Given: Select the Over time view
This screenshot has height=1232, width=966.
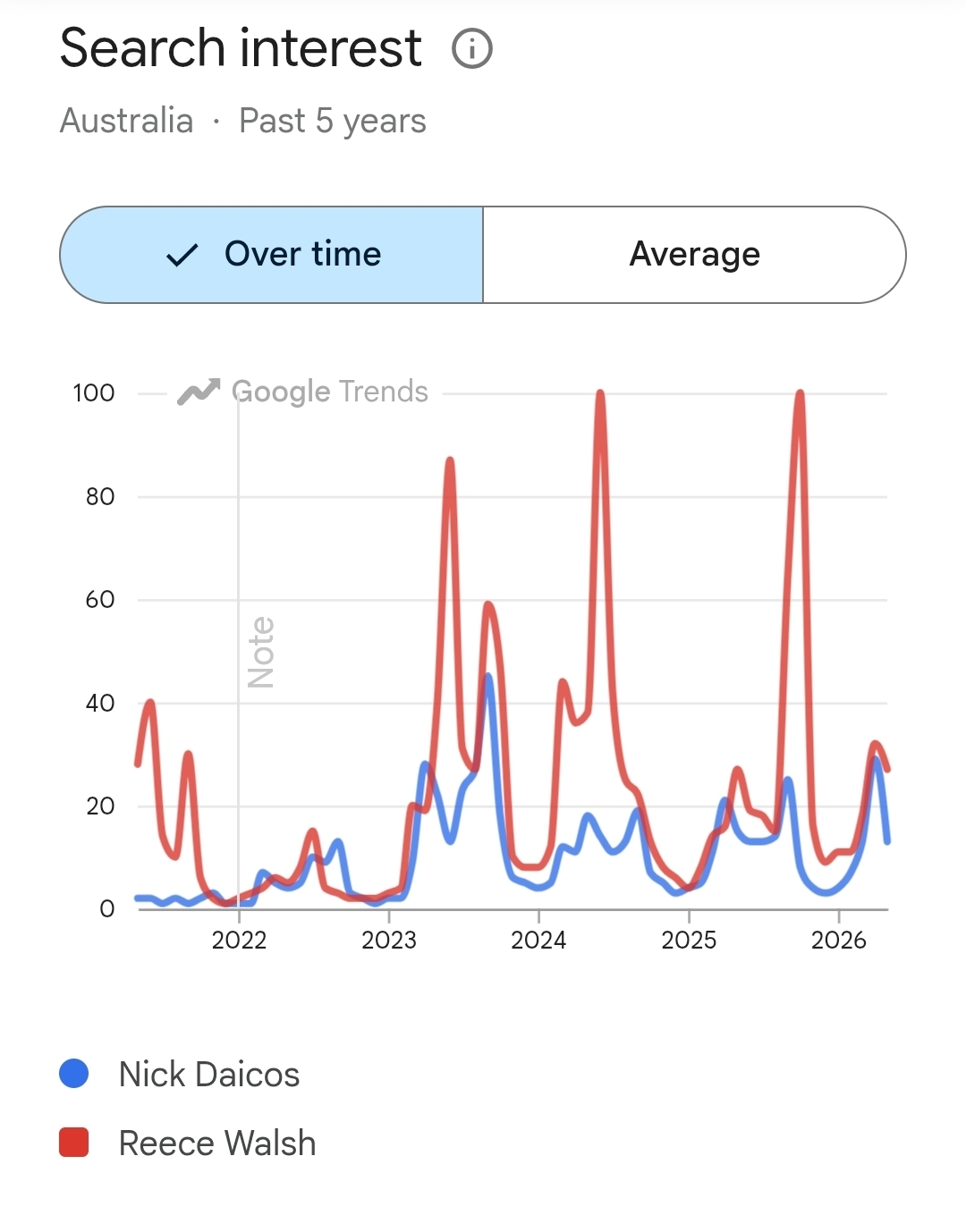Looking at the screenshot, I should click(272, 255).
